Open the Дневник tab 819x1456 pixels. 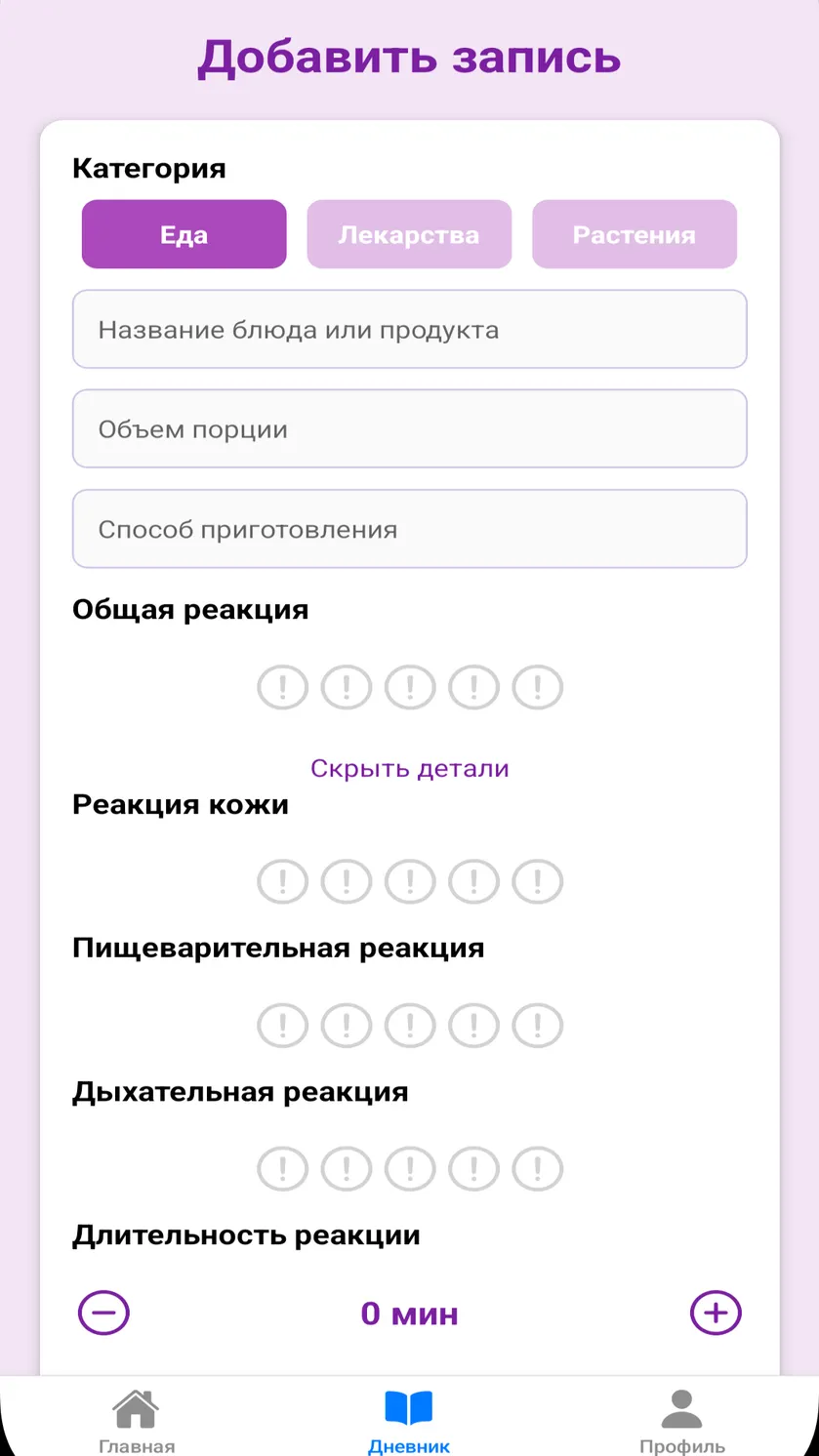pos(409,1422)
